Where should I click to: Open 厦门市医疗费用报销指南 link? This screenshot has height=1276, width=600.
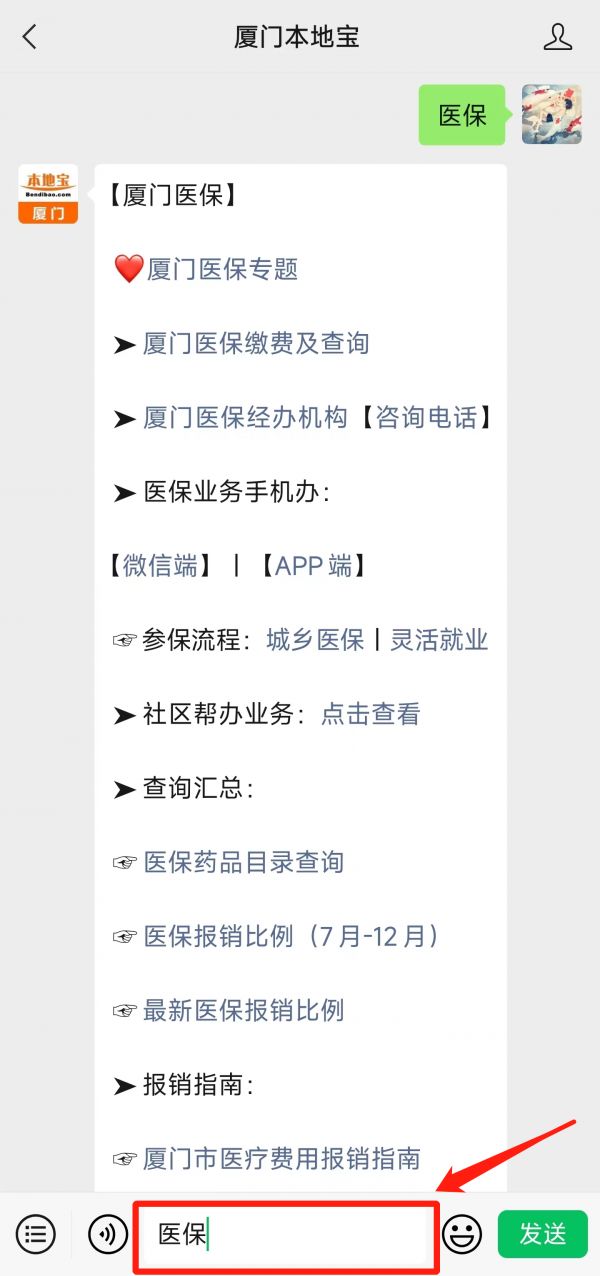pyautogui.click(x=282, y=1159)
